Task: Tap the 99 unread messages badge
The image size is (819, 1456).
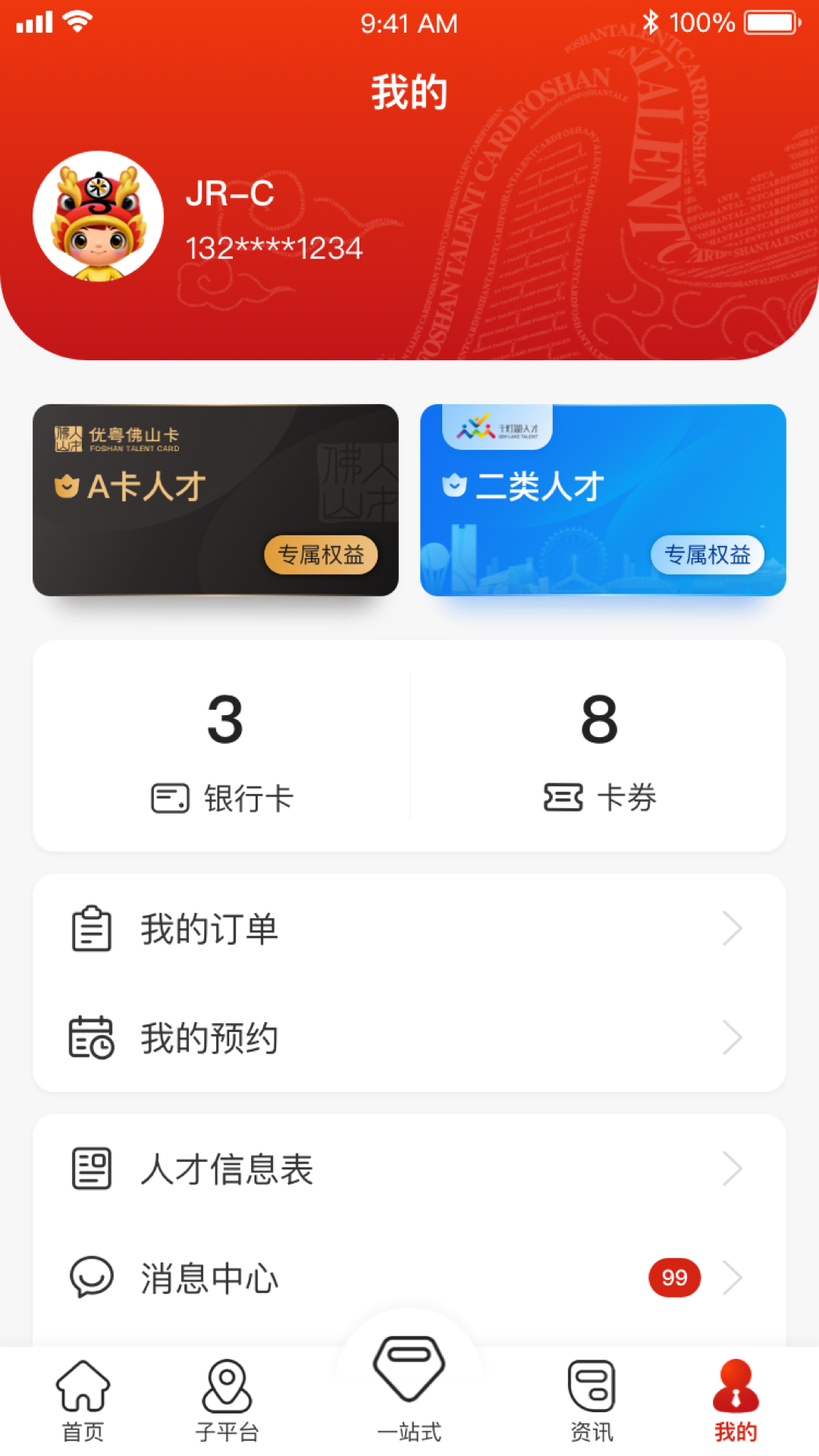Action: pyautogui.click(x=673, y=1278)
